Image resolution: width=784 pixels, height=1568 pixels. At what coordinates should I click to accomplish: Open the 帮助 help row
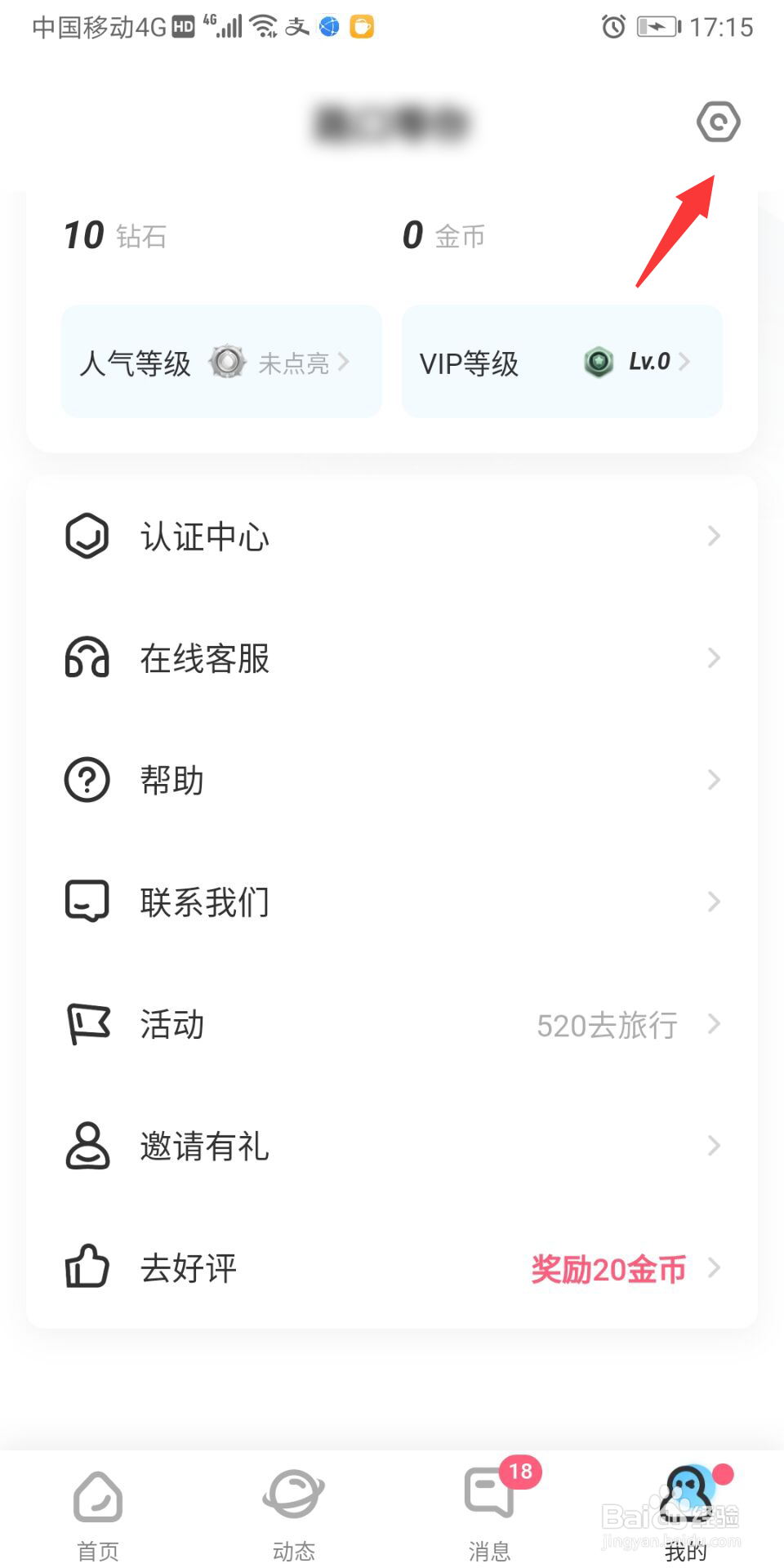392,780
